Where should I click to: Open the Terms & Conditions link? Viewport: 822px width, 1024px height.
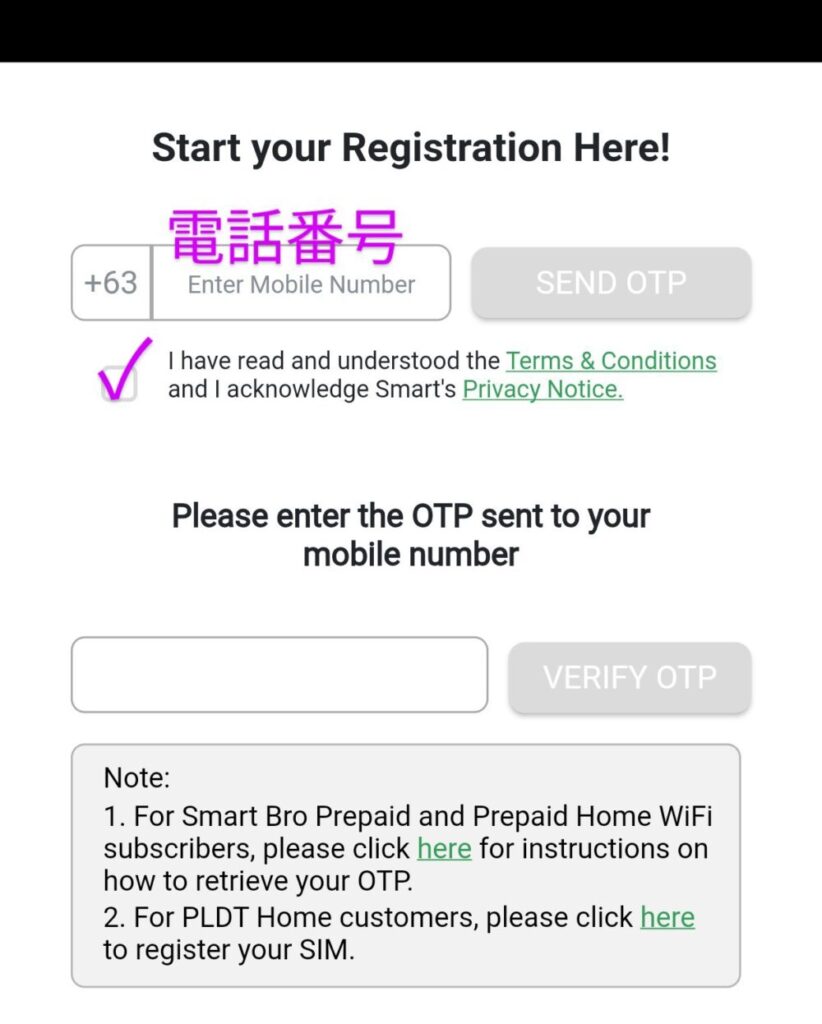(x=611, y=361)
